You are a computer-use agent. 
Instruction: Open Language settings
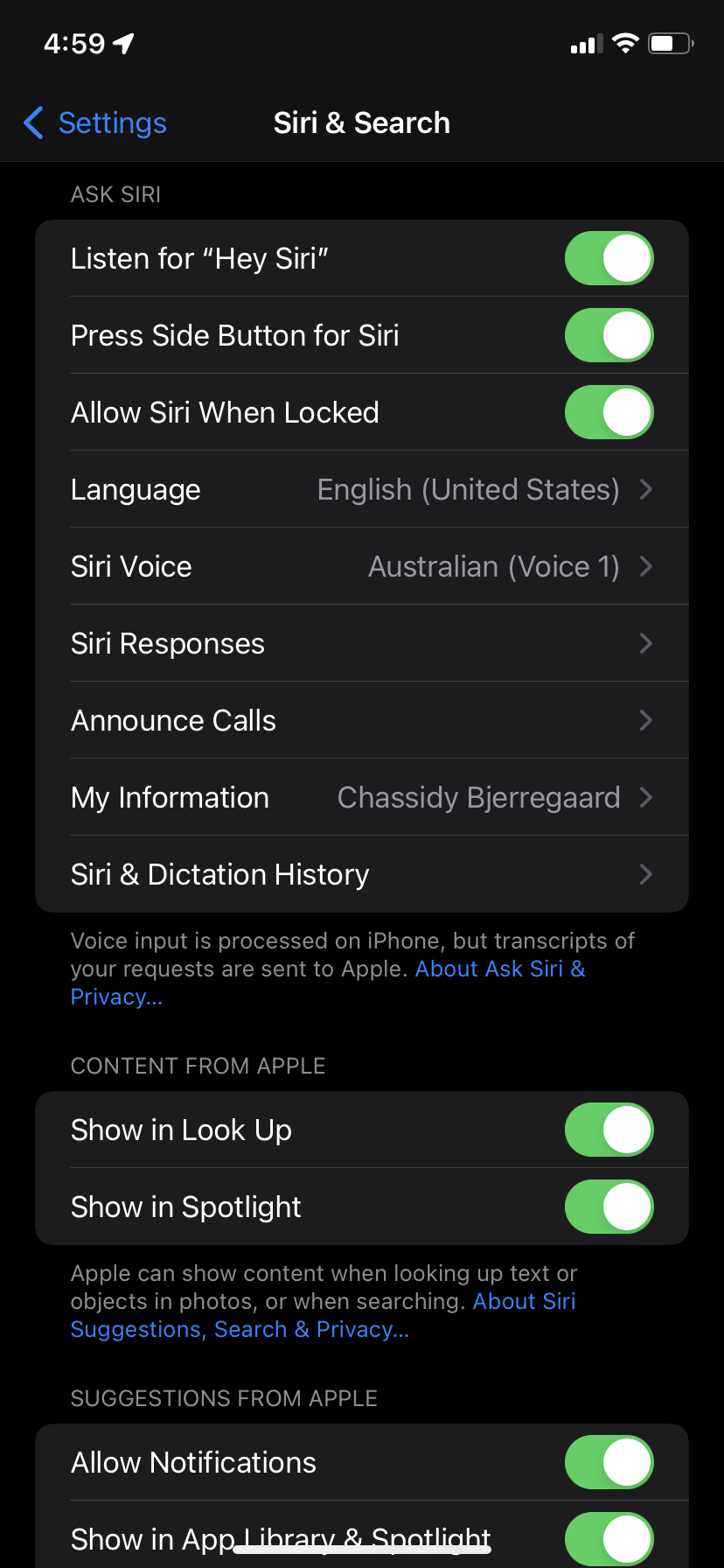coord(362,490)
